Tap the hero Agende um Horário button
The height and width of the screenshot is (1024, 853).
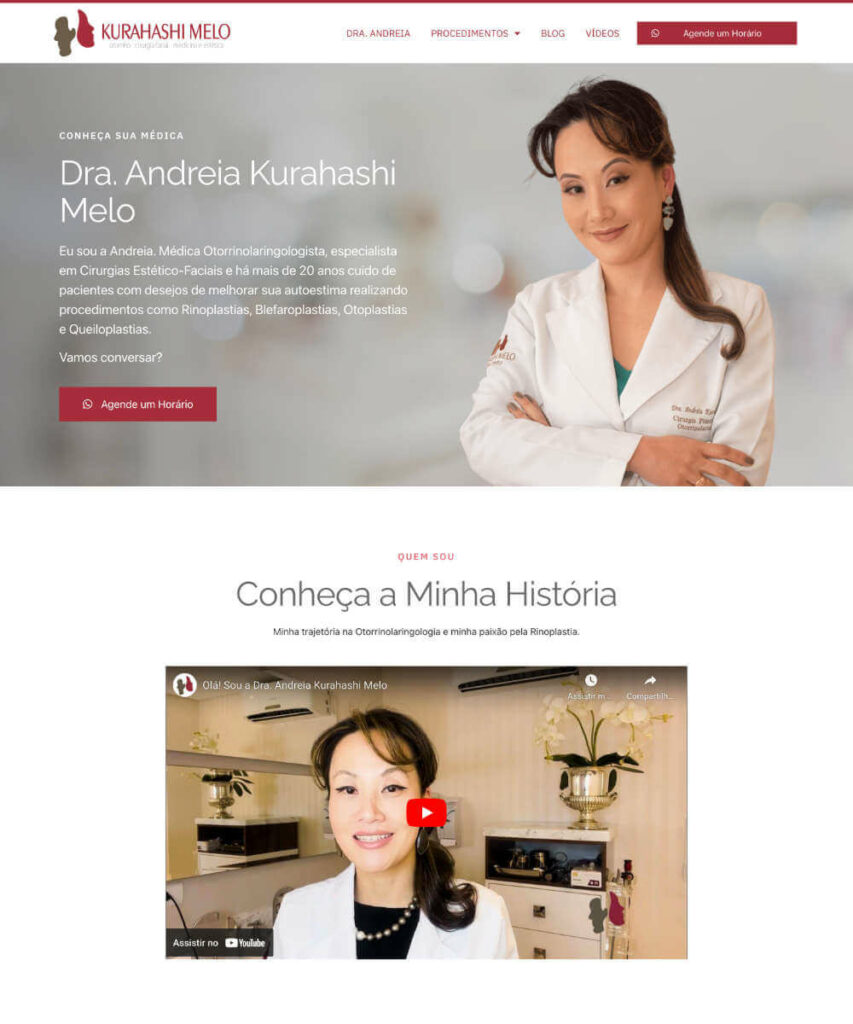tap(138, 404)
